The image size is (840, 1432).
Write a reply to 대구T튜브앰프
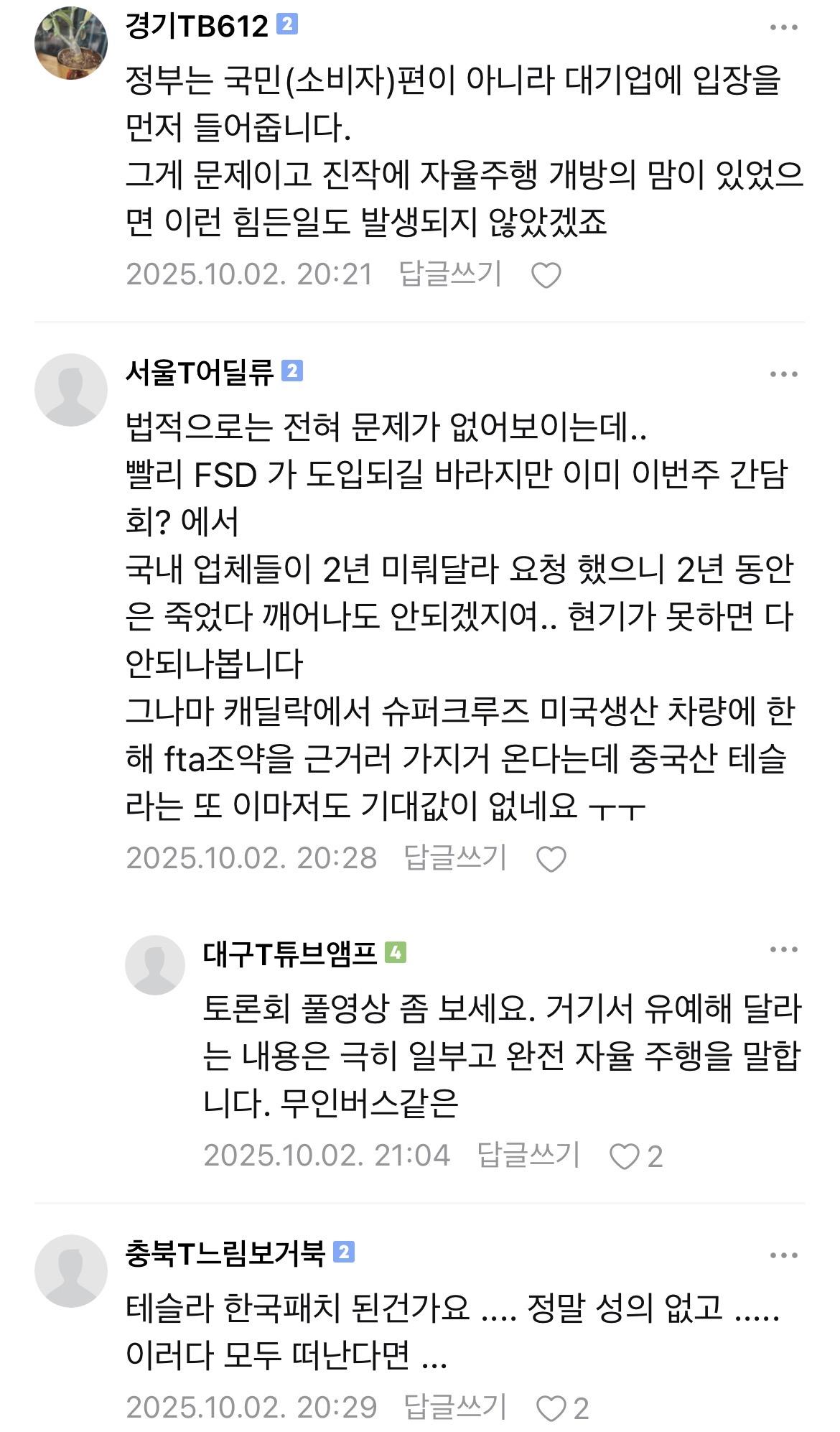click(x=528, y=1156)
